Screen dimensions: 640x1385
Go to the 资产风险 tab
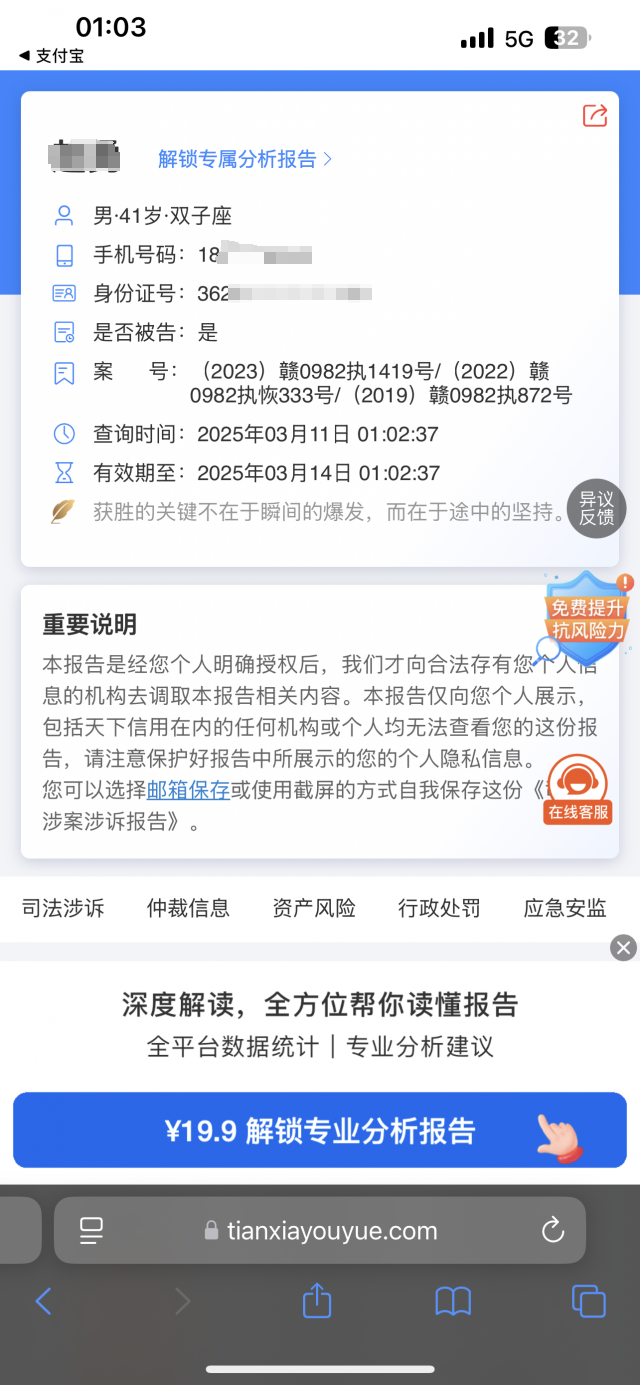[314, 908]
